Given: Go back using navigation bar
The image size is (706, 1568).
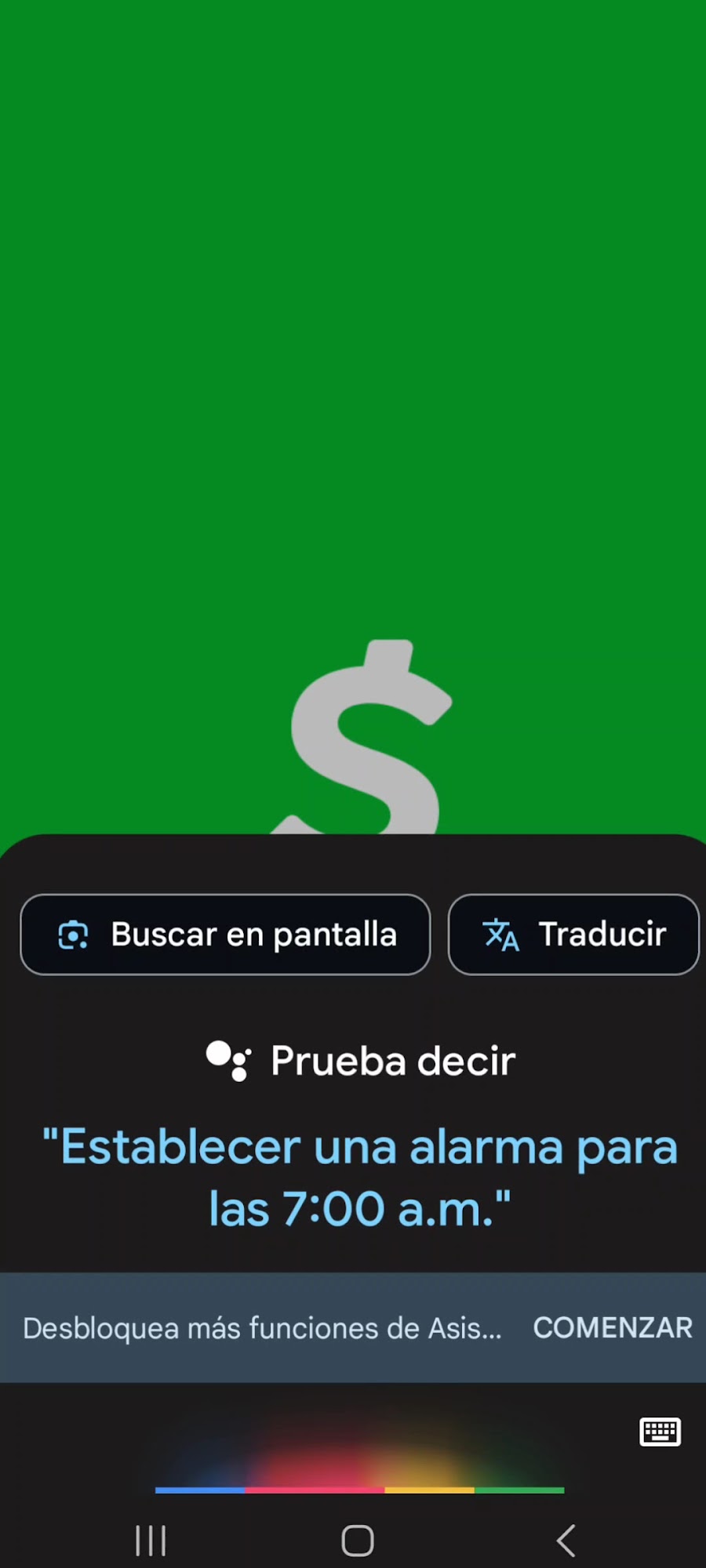Looking at the screenshot, I should tap(566, 1541).
